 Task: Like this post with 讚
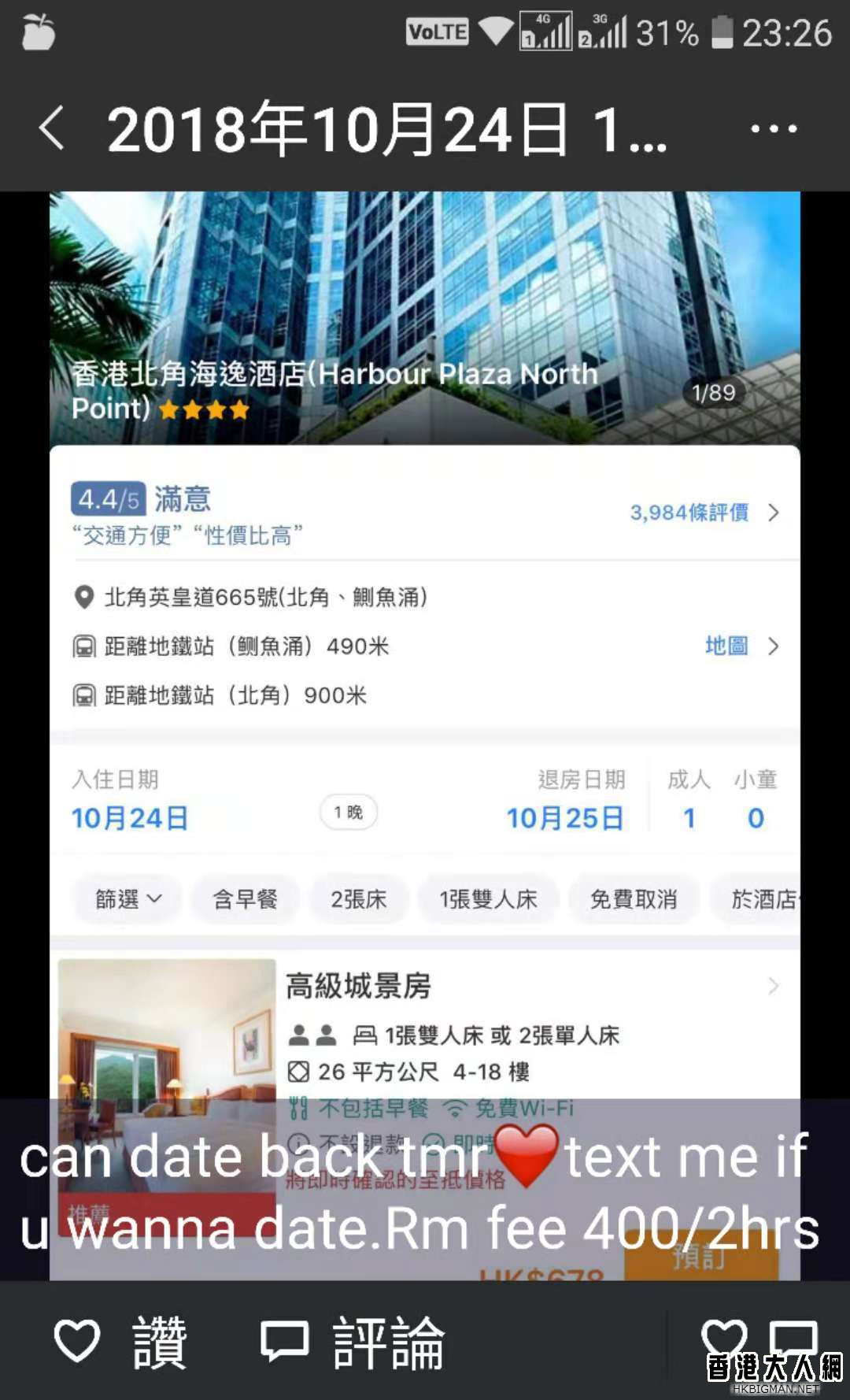[x=120, y=1341]
